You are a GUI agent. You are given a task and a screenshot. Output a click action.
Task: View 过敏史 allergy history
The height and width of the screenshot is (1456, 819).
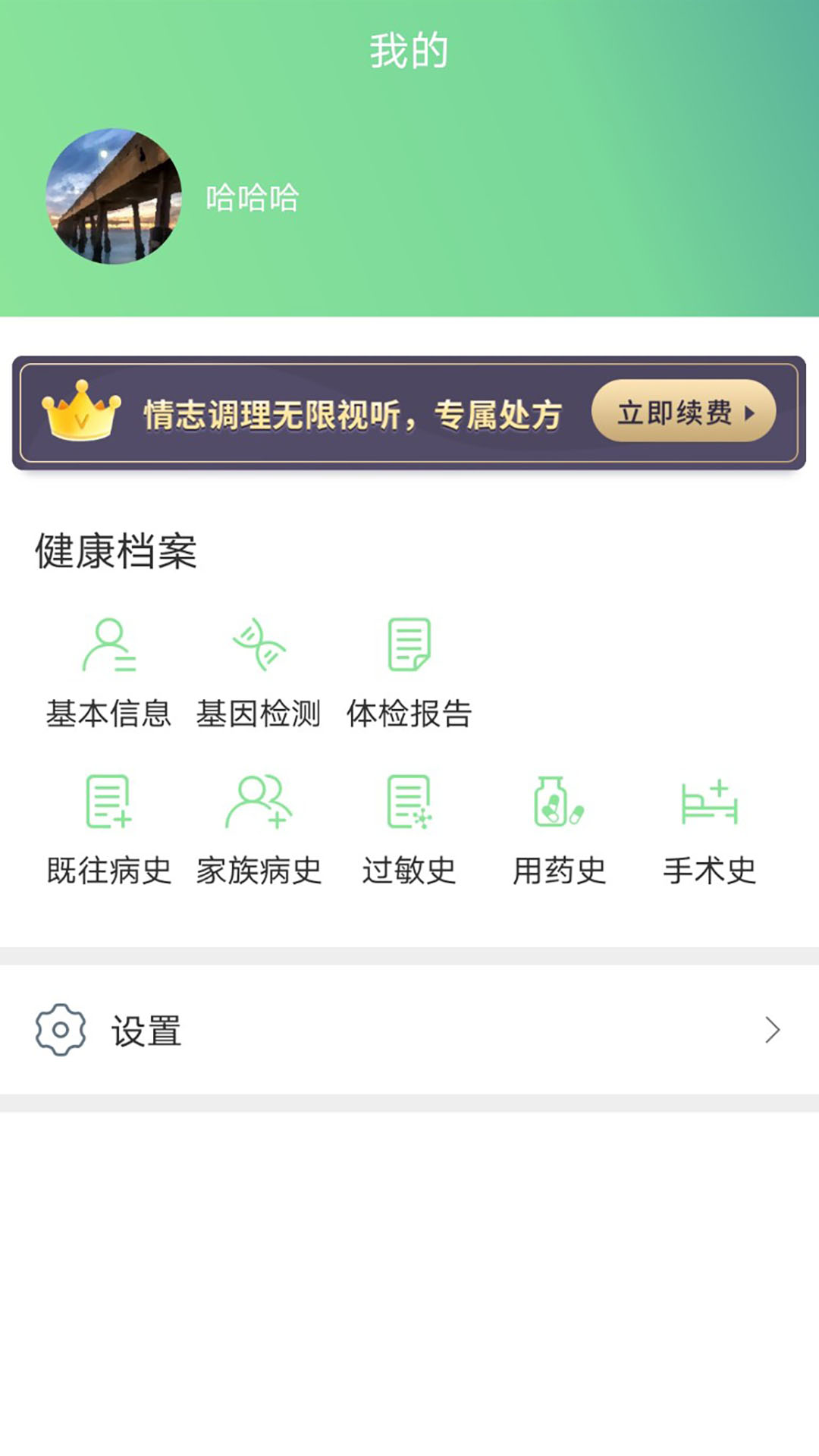pyautogui.click(x=409, y=828)
